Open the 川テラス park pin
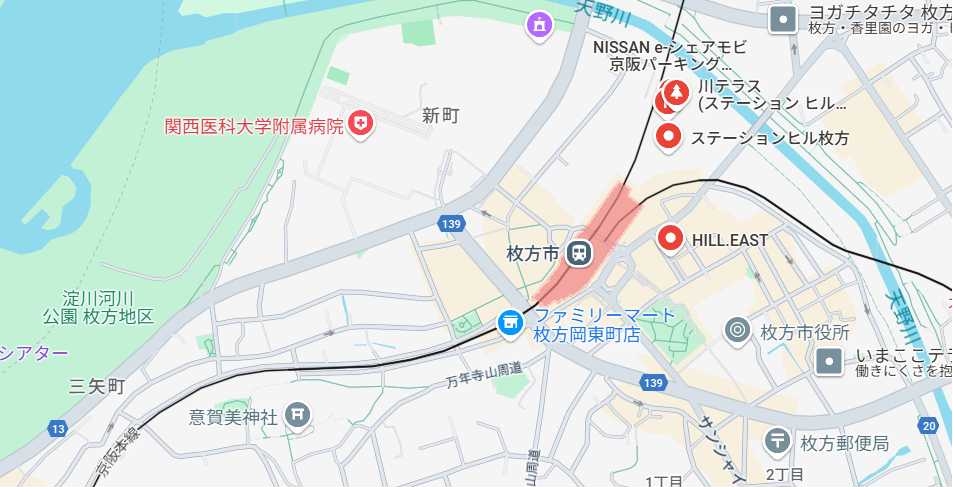This screenshot has width=953, height=487. click(677, 93)
